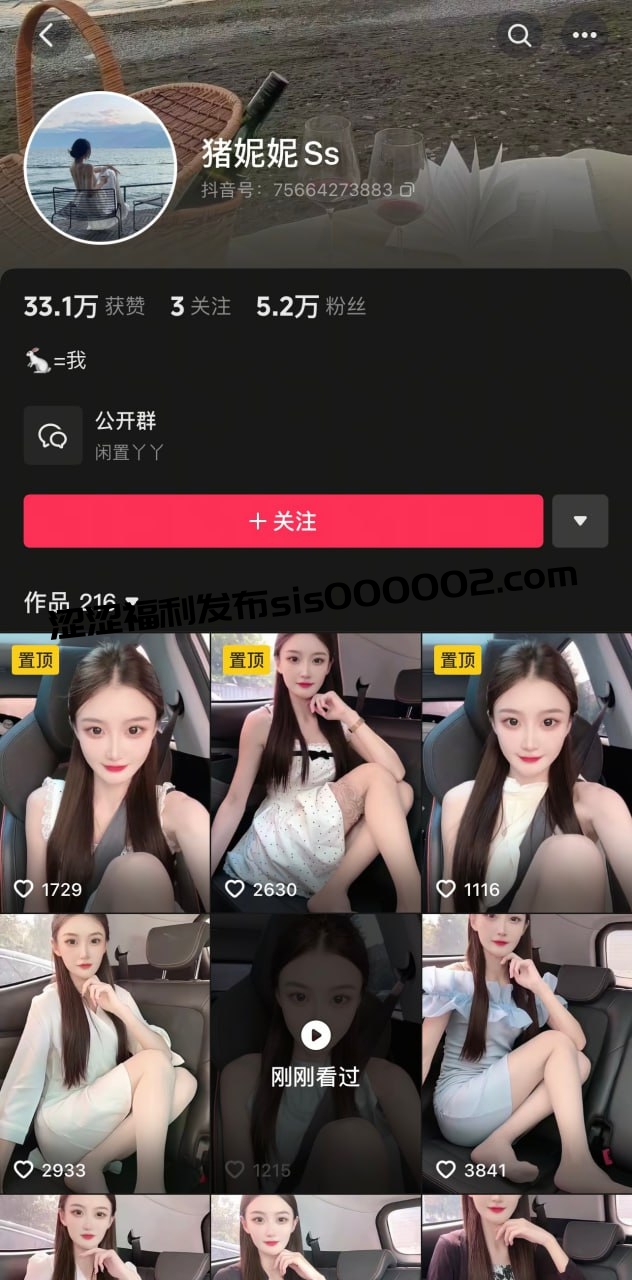The height and width of the screenshot is (1280, 632).
Task: Go back using the top-left arrow
Action: coord(46,35)
